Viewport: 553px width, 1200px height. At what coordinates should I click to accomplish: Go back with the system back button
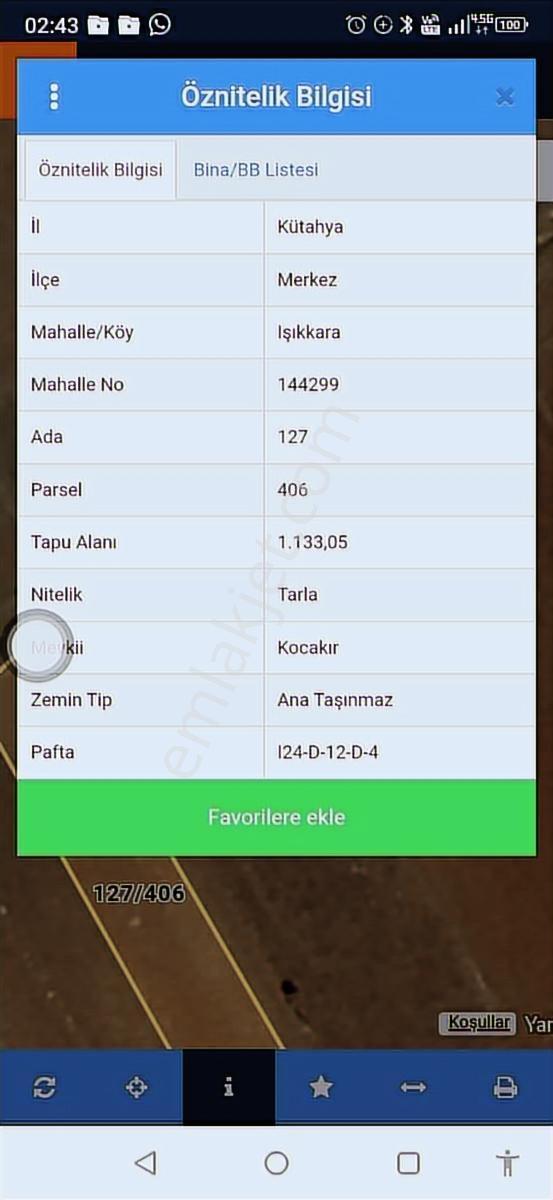pos(146,1162)
